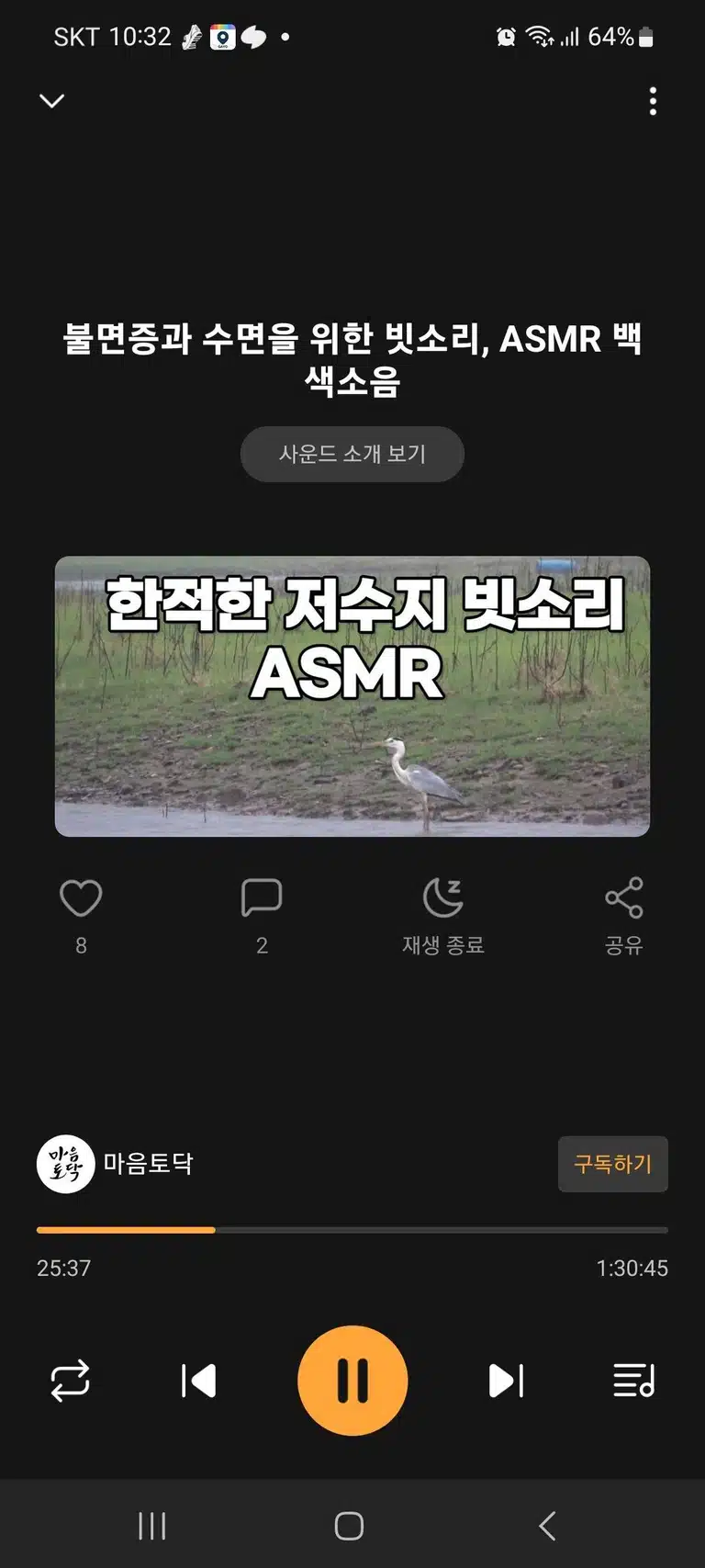Viewport: 705px width, 1568px height.
Task: Open recent apps from the navigation bar
Action: (152, 1526)
